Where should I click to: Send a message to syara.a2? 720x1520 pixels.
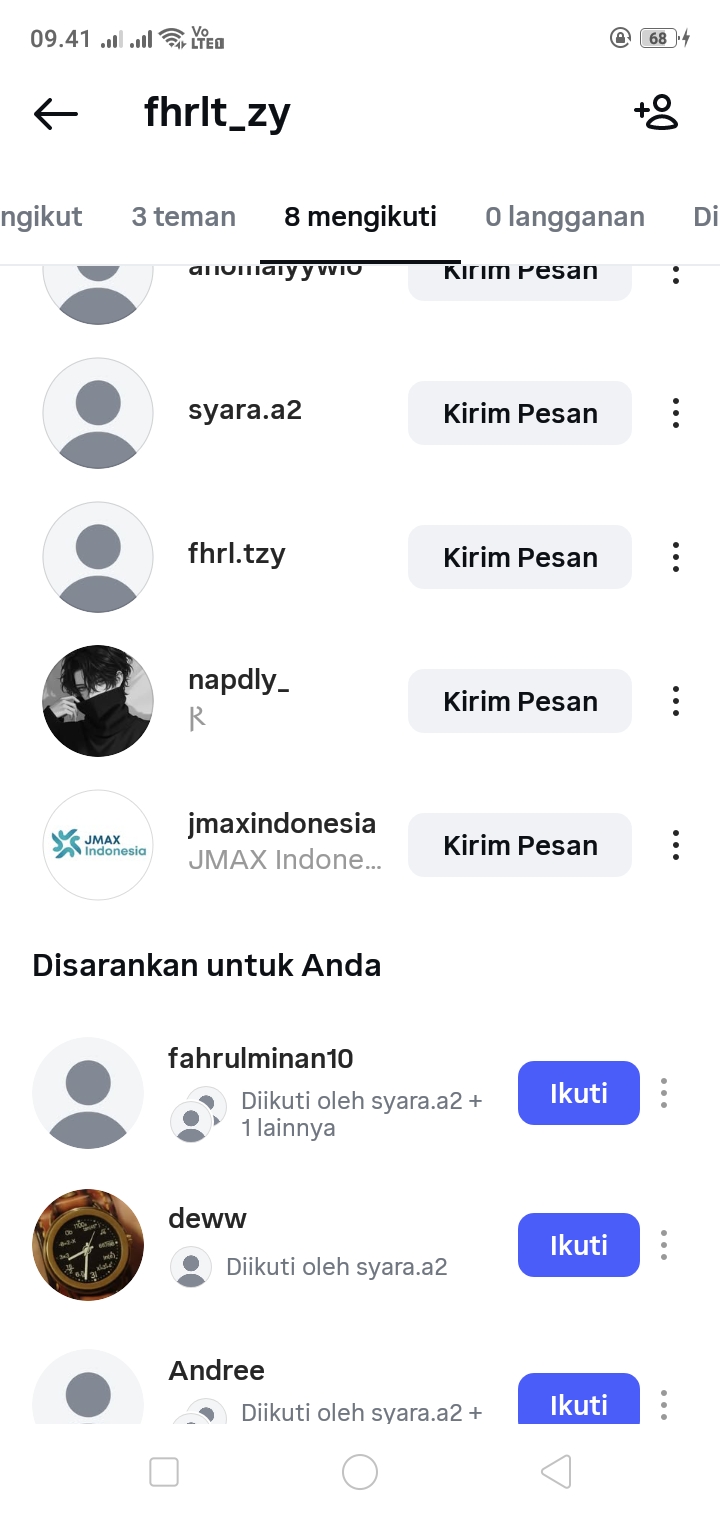coord(520,413)
